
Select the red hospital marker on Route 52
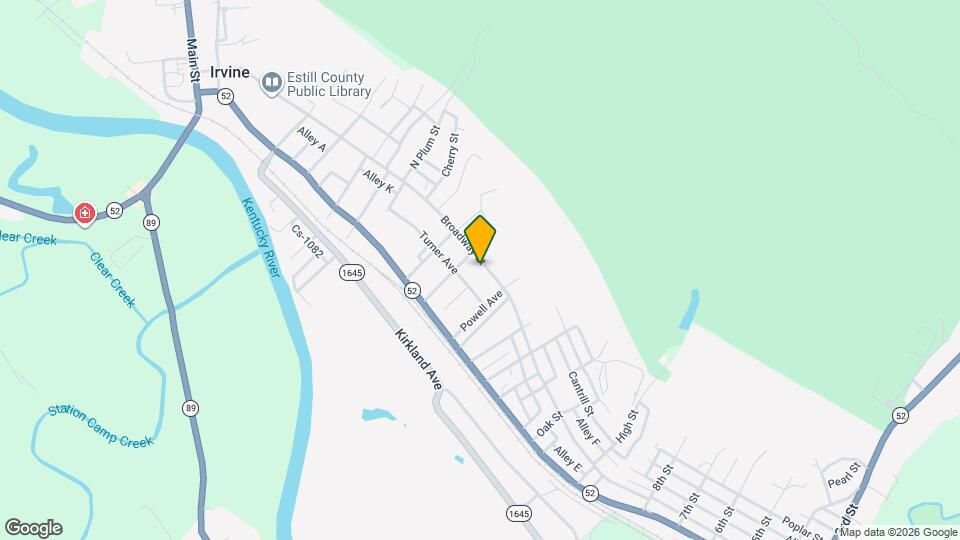86,213
